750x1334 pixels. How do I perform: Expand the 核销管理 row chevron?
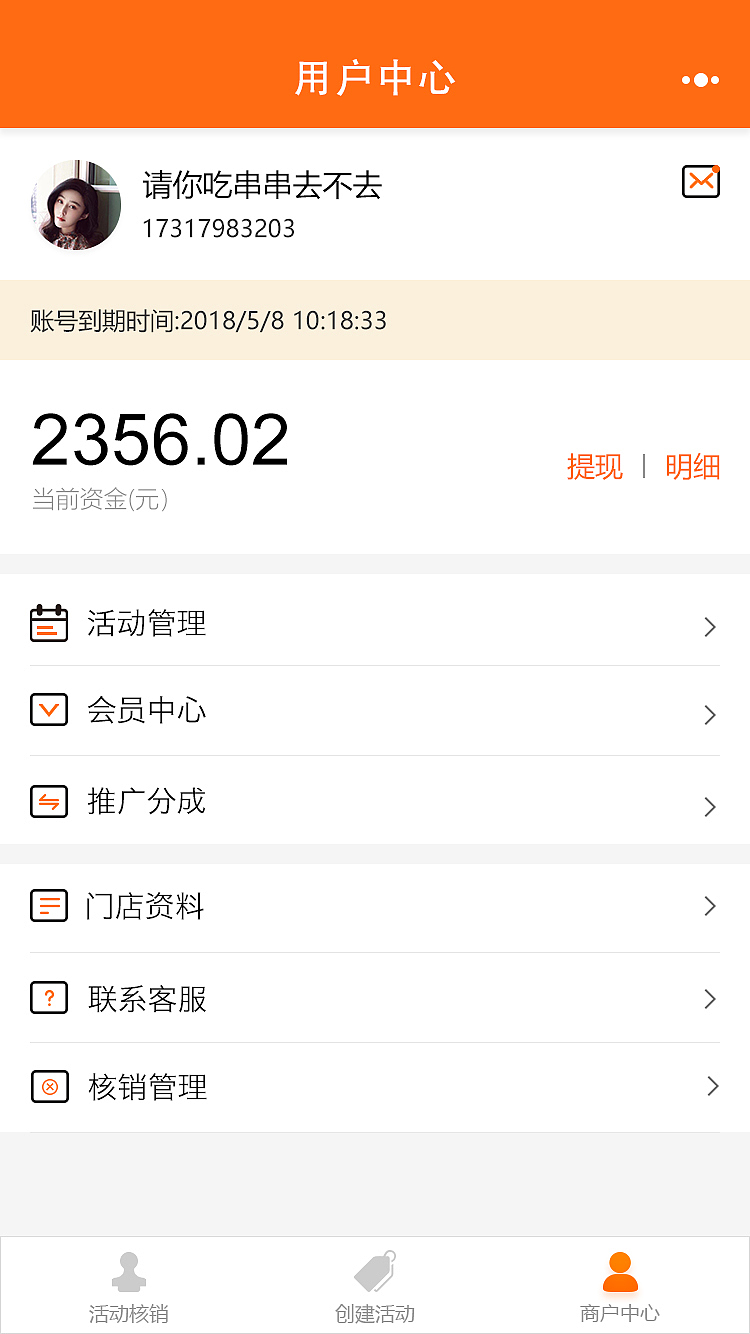[710, 1086]
